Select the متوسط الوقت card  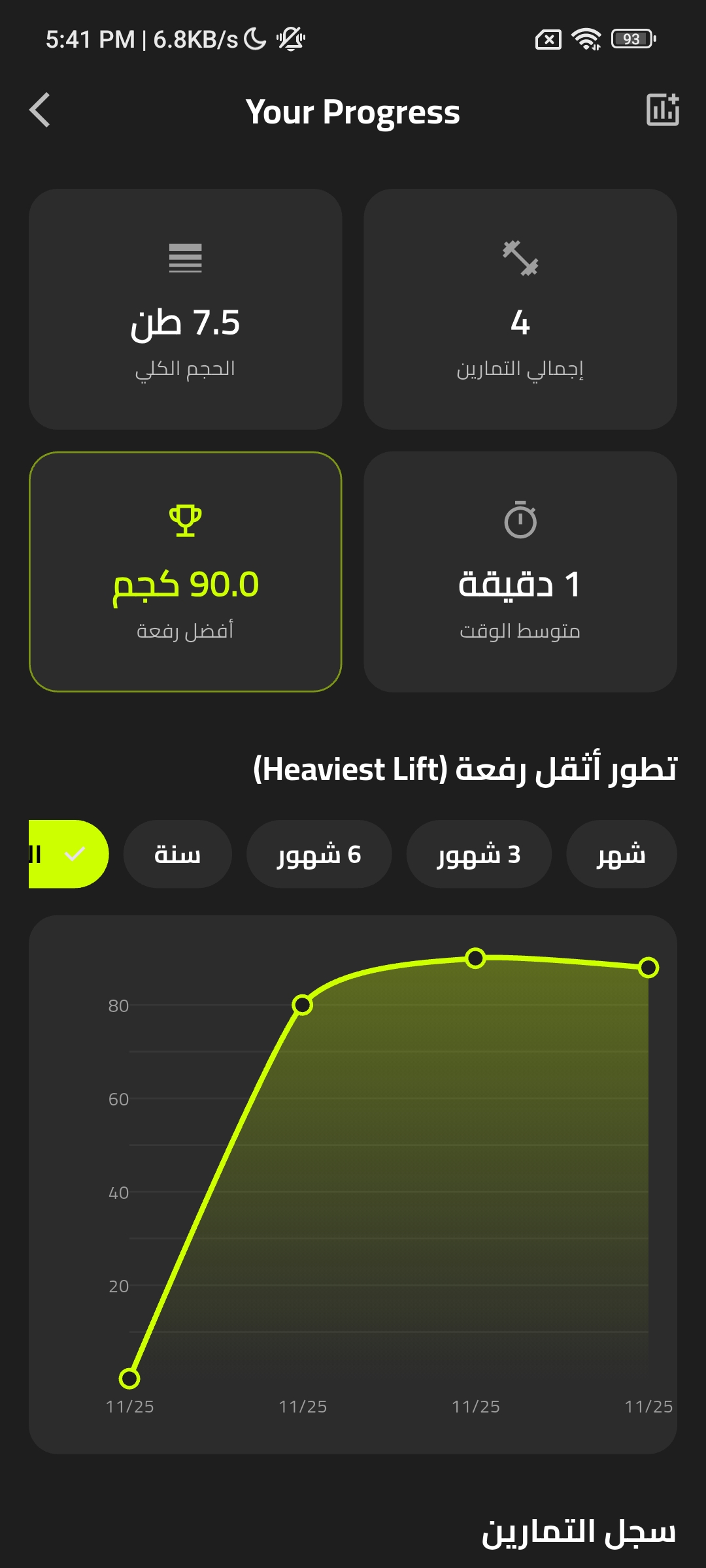pyautogui.click(x=520, y=572)
